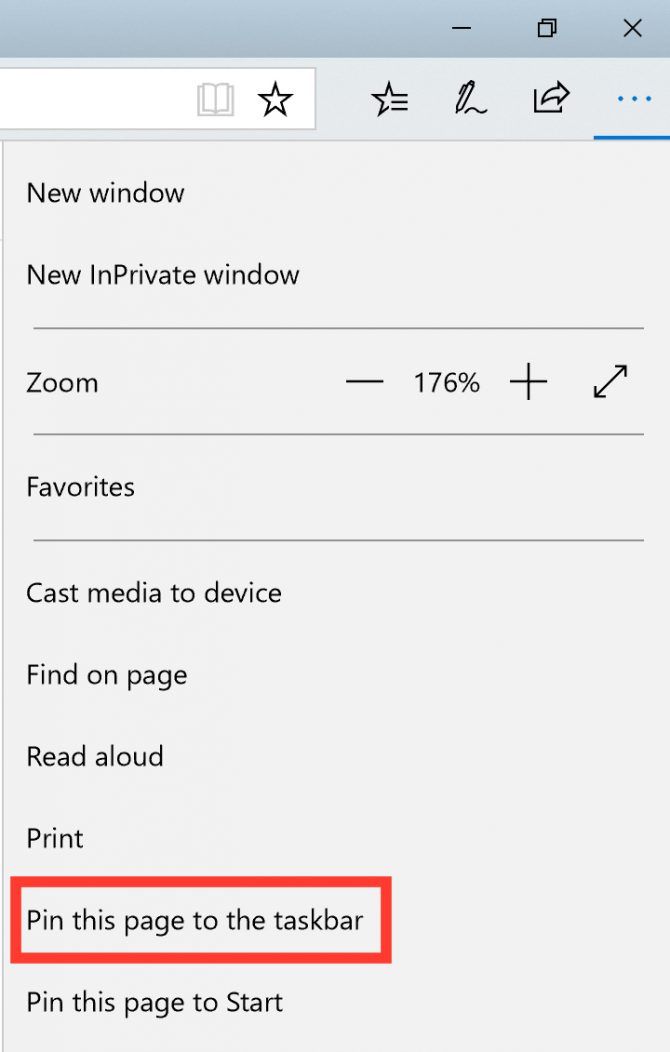This screenshot has width=670, height=1052.
Task: Open the favorites hub icon
Action: click(x=389, y=99)
